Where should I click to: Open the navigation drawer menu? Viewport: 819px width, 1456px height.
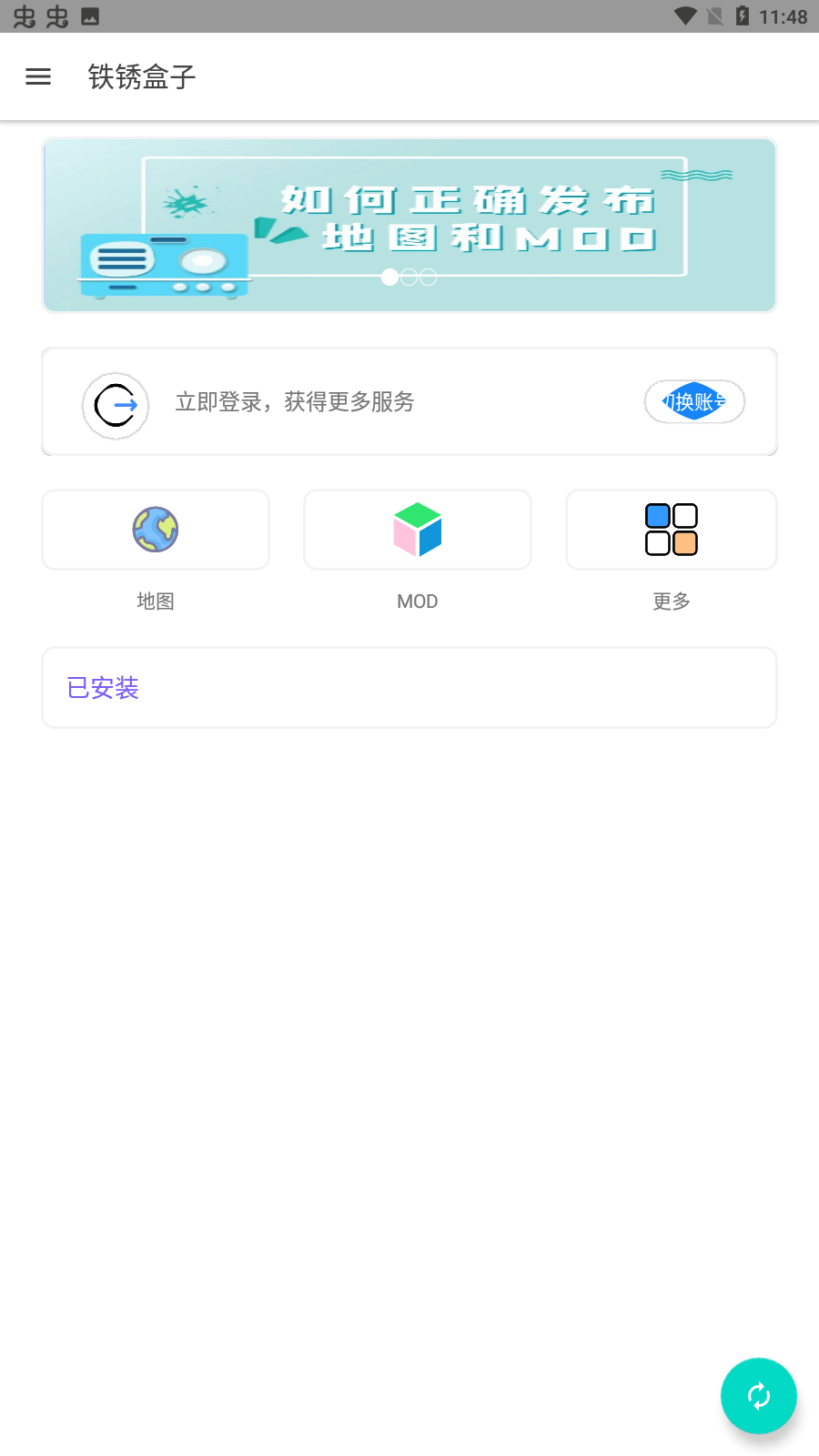pos(37,76)
